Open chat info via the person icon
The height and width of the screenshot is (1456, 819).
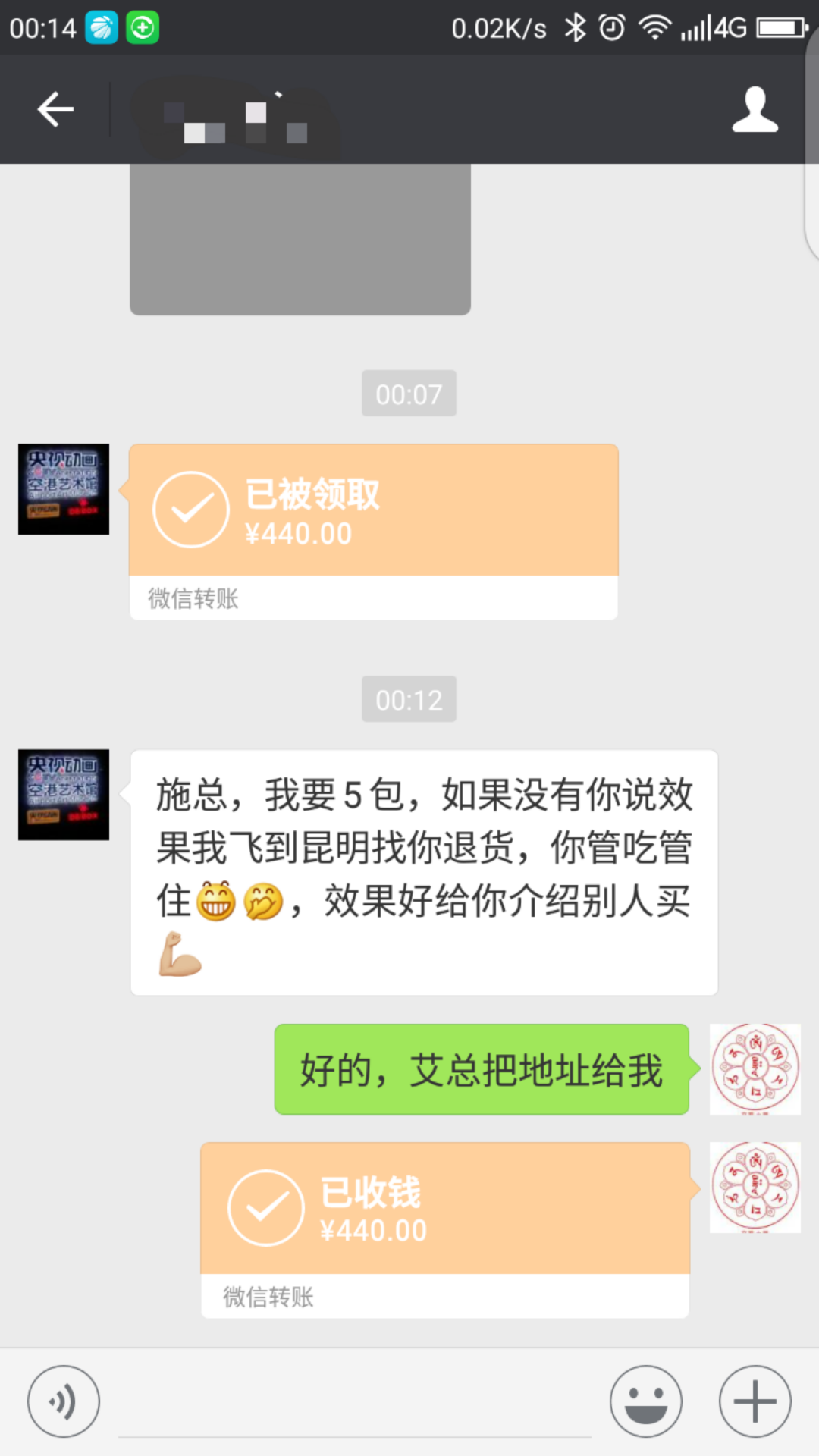[755, 110]
